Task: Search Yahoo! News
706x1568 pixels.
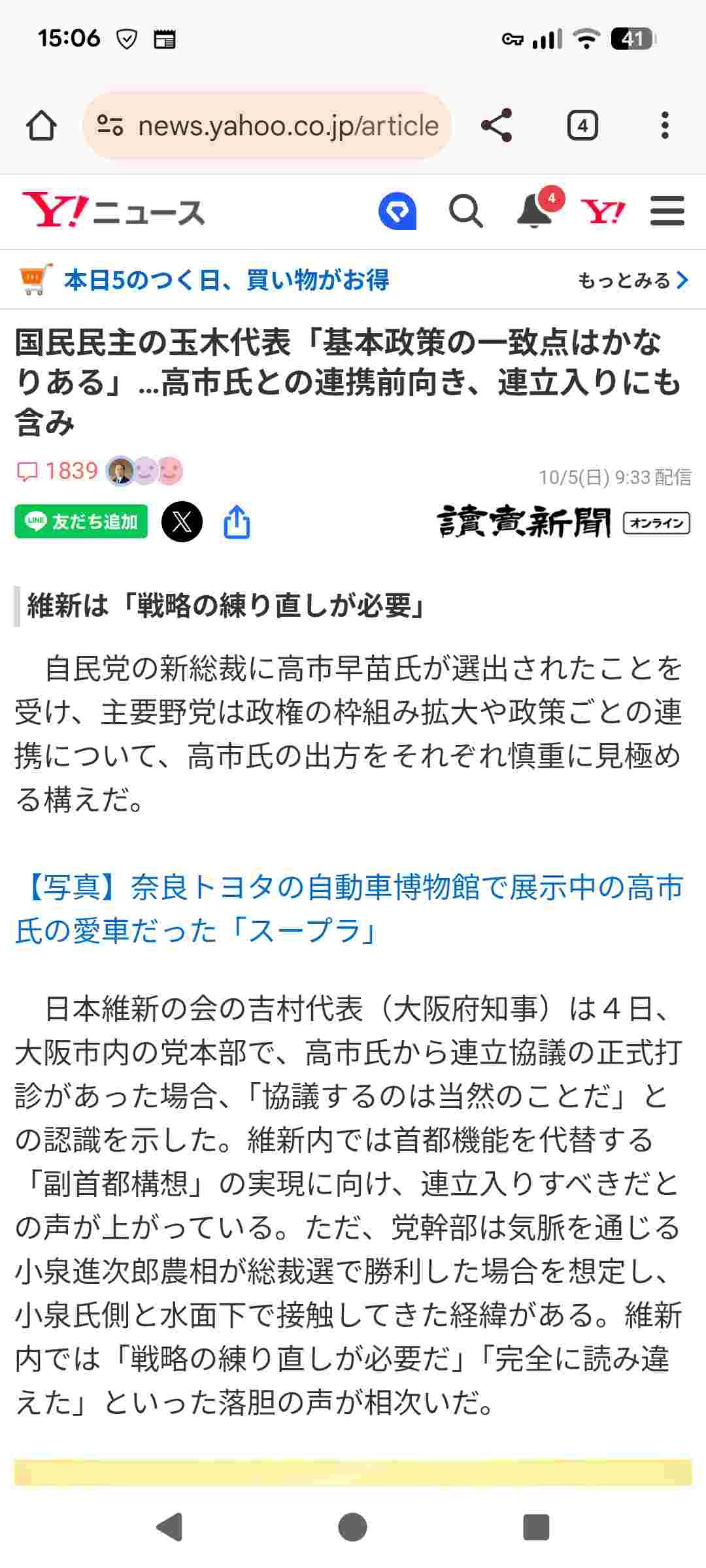Action: [465, 211]
